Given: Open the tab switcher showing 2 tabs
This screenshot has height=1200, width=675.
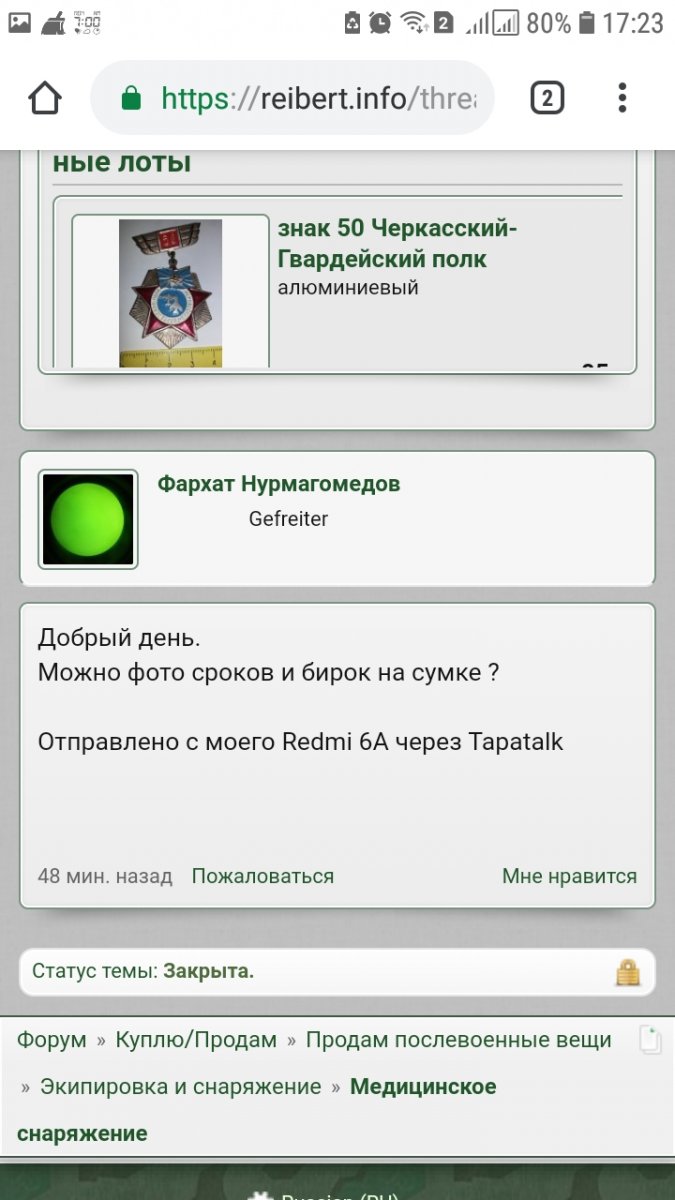Looking at the screenshot, I should (x=546, y=98).
